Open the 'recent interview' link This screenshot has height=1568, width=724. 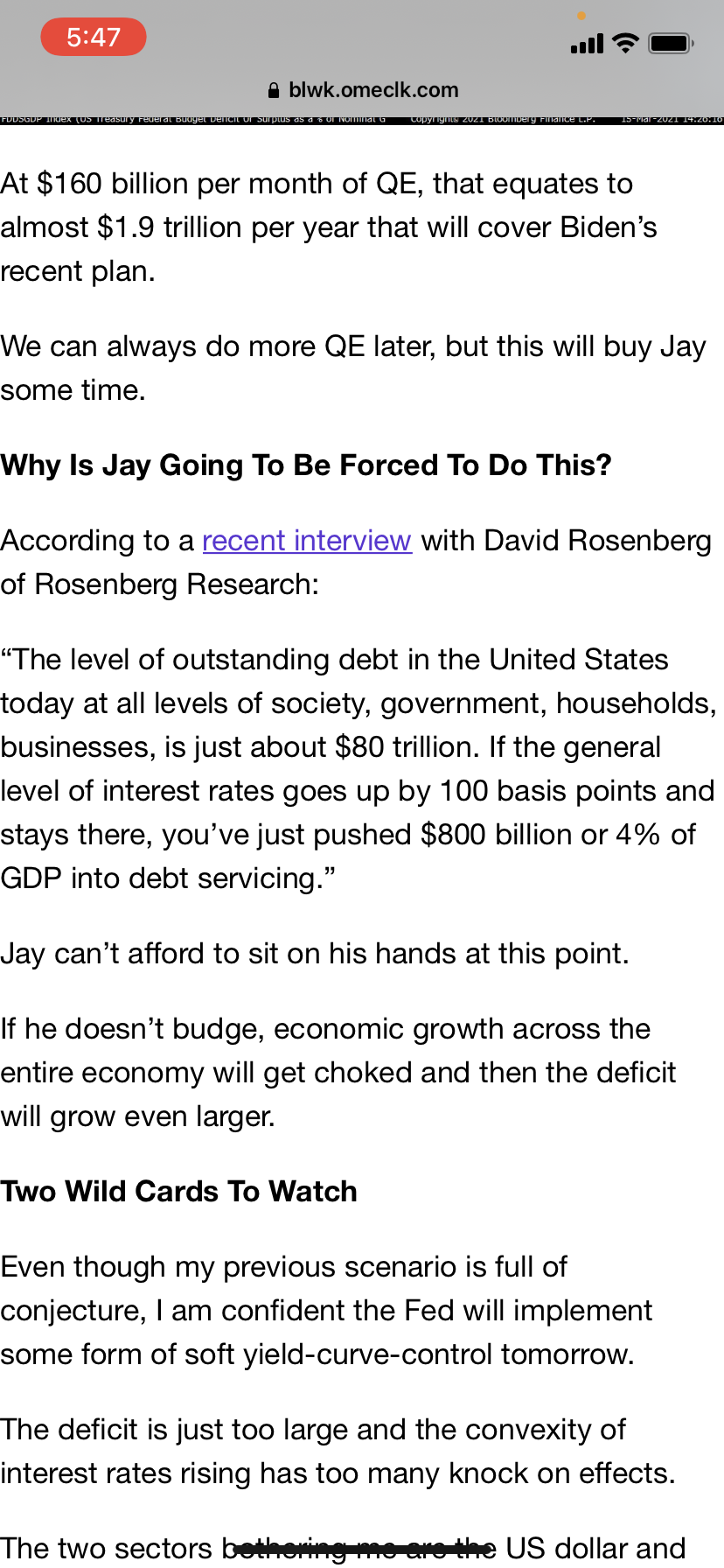[x=307, y=541]
